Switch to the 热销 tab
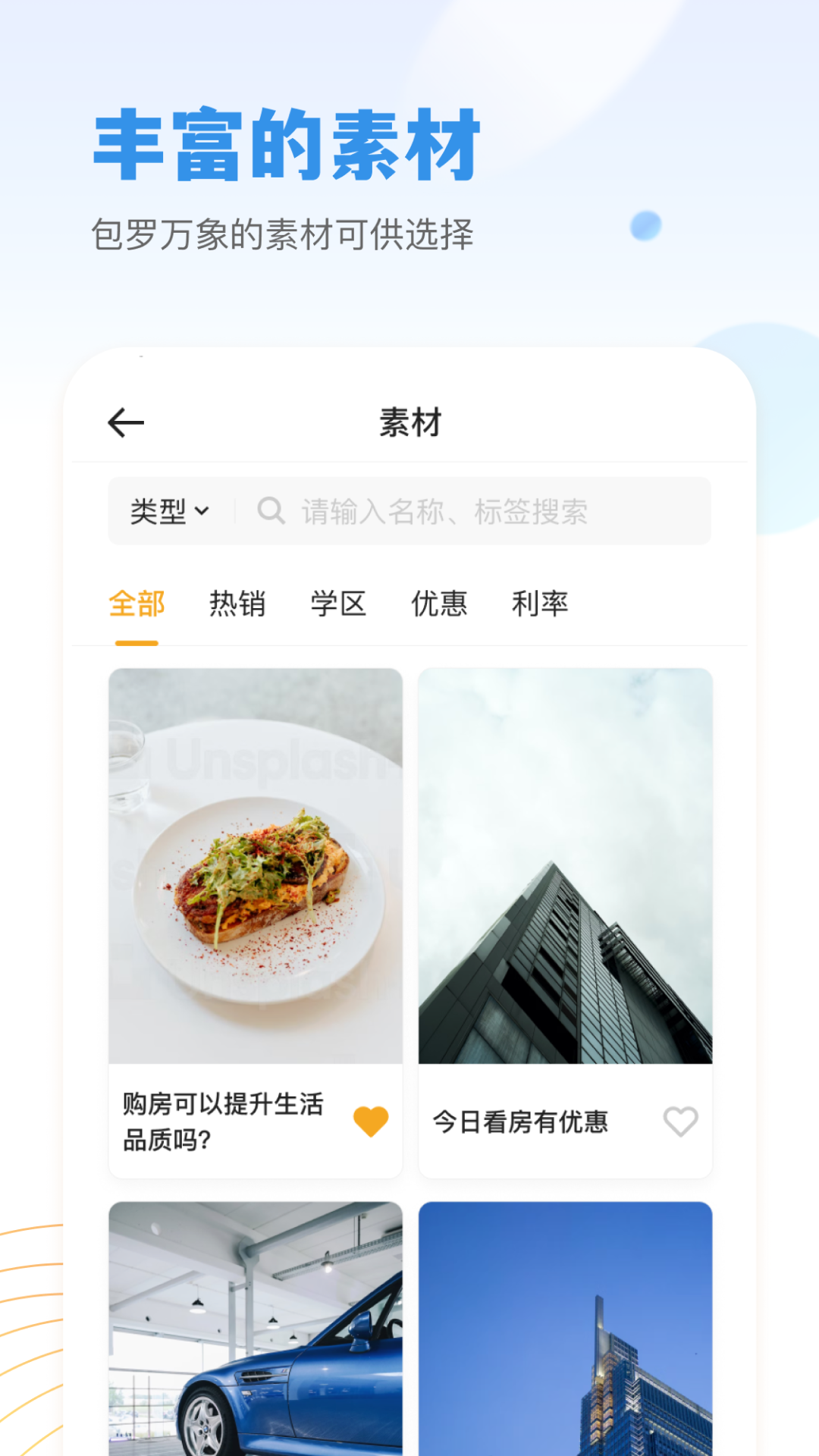Screen dimensions: 819x1456 (237, 604)
